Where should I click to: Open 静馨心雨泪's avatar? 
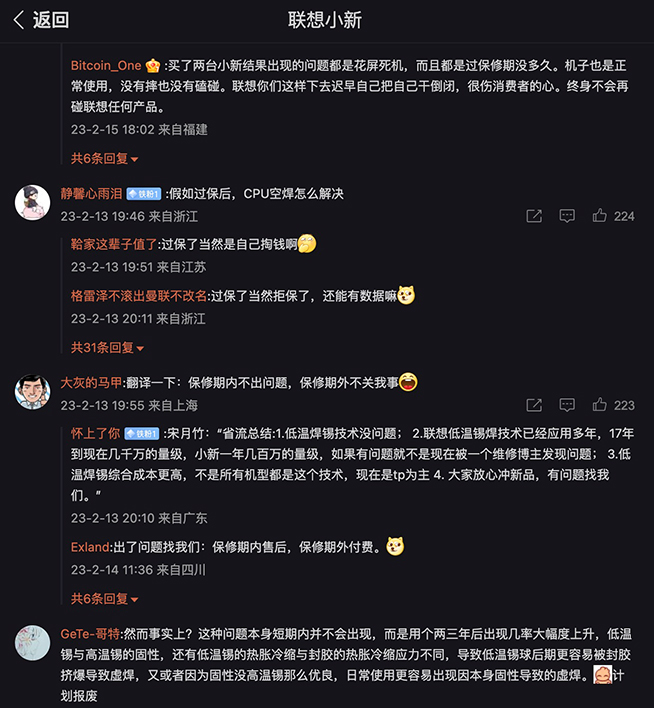point(32,203)
